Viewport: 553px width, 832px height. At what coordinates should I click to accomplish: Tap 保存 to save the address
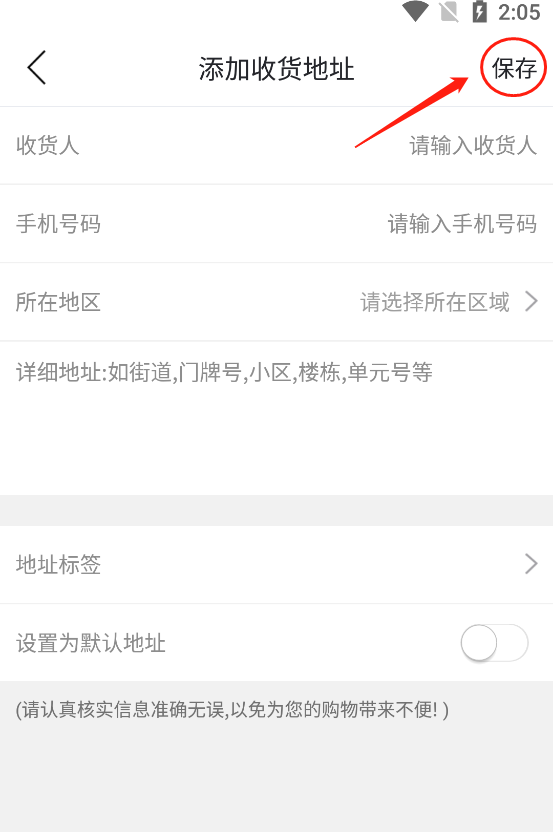click(514, 68)
